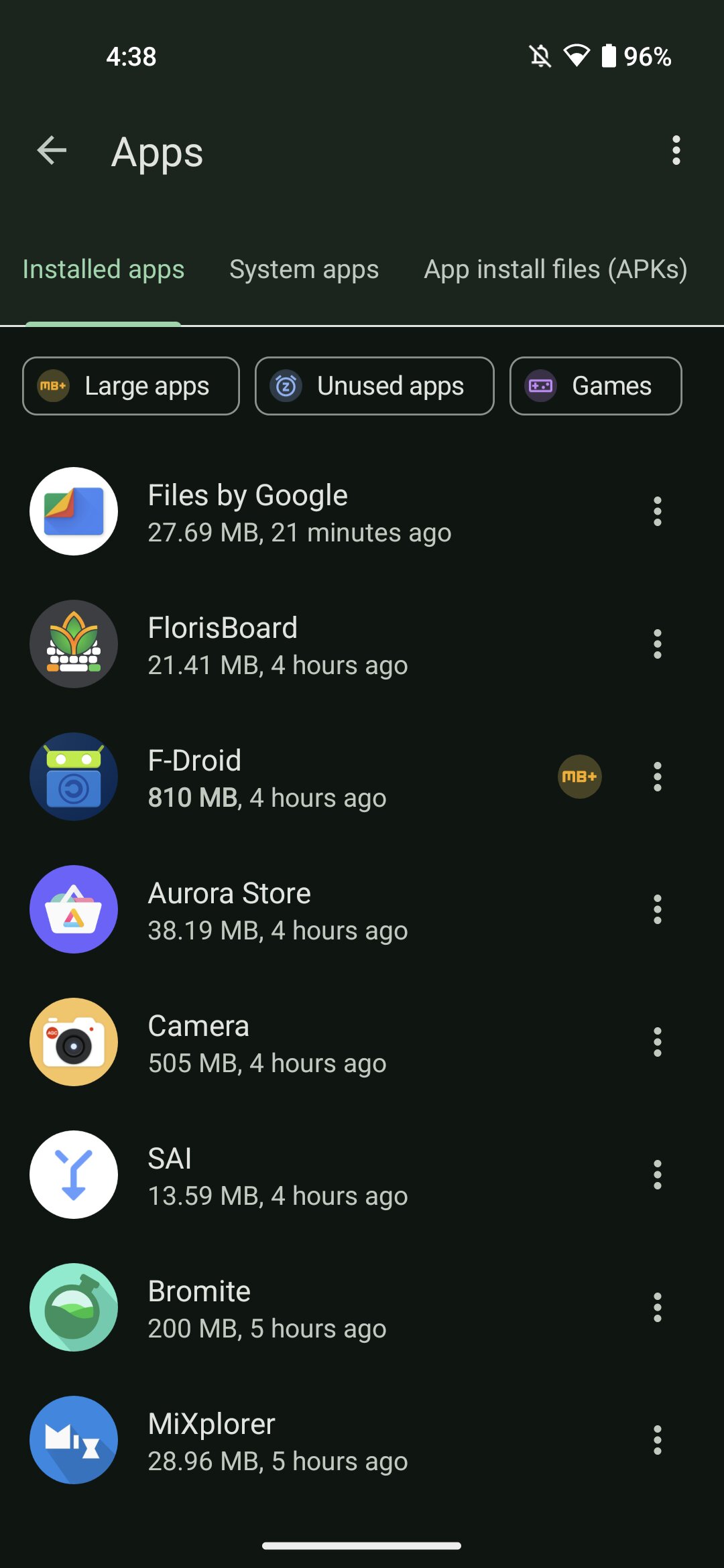Filter by Unused apps chip
Screen dimensions: 724x1568
click(x=374, y=386)
